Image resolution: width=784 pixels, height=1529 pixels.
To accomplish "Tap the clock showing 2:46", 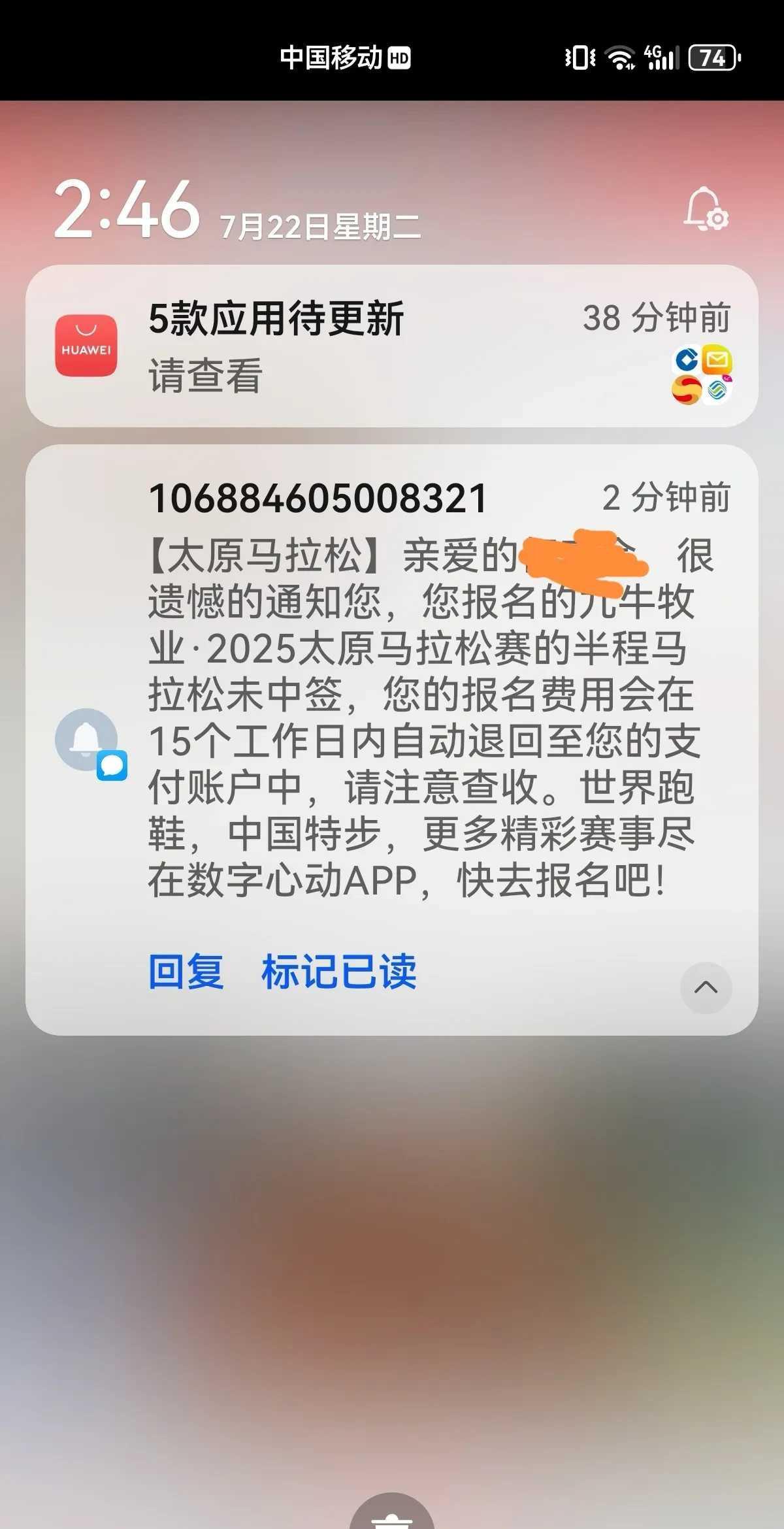I will coord(125,210).
